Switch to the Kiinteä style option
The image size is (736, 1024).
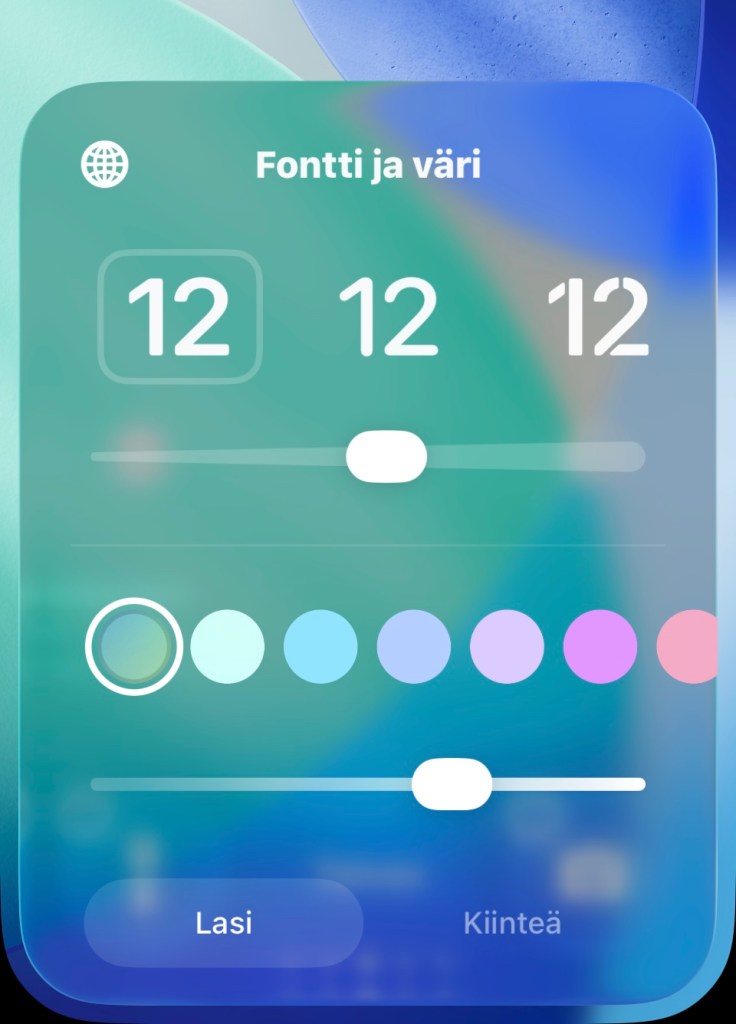[513, 923]
